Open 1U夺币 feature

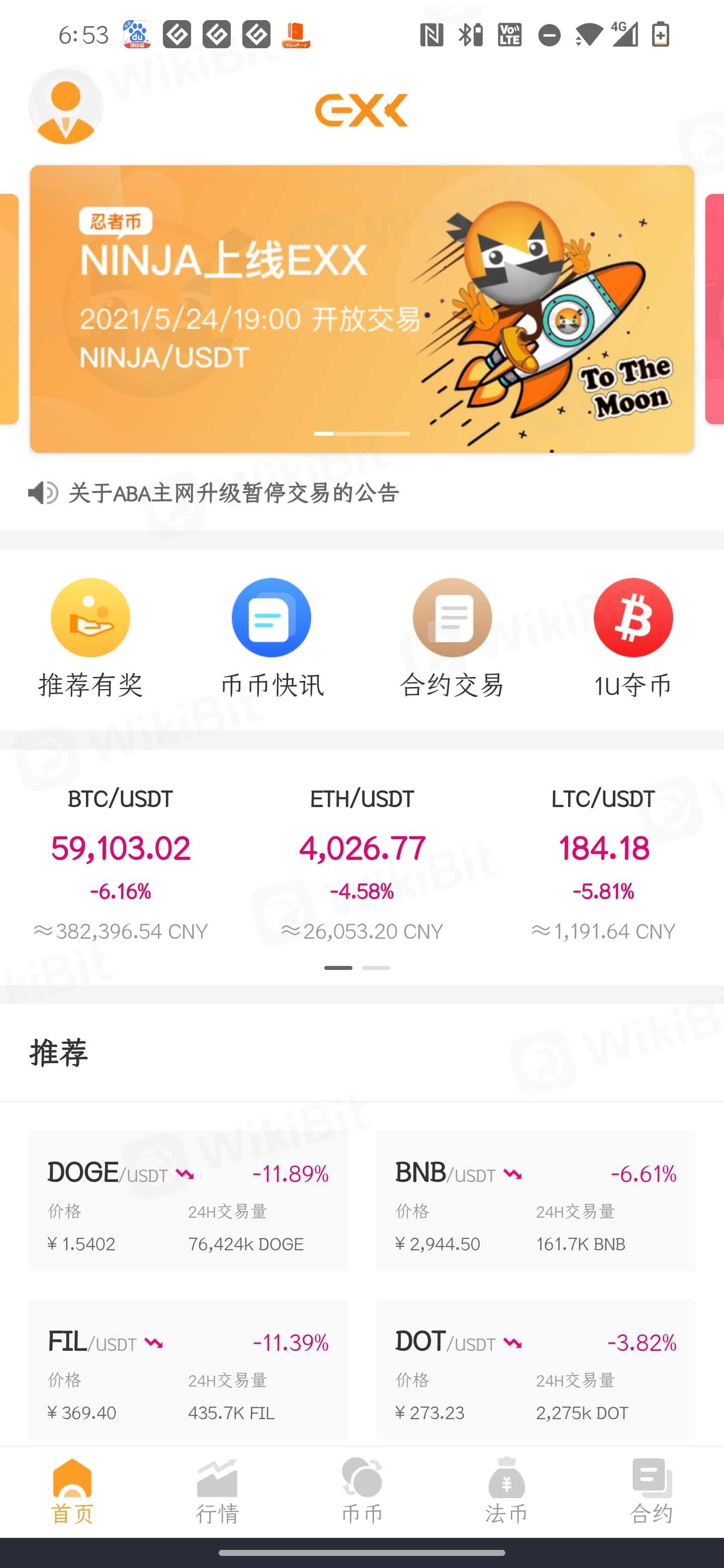(632, 637)
